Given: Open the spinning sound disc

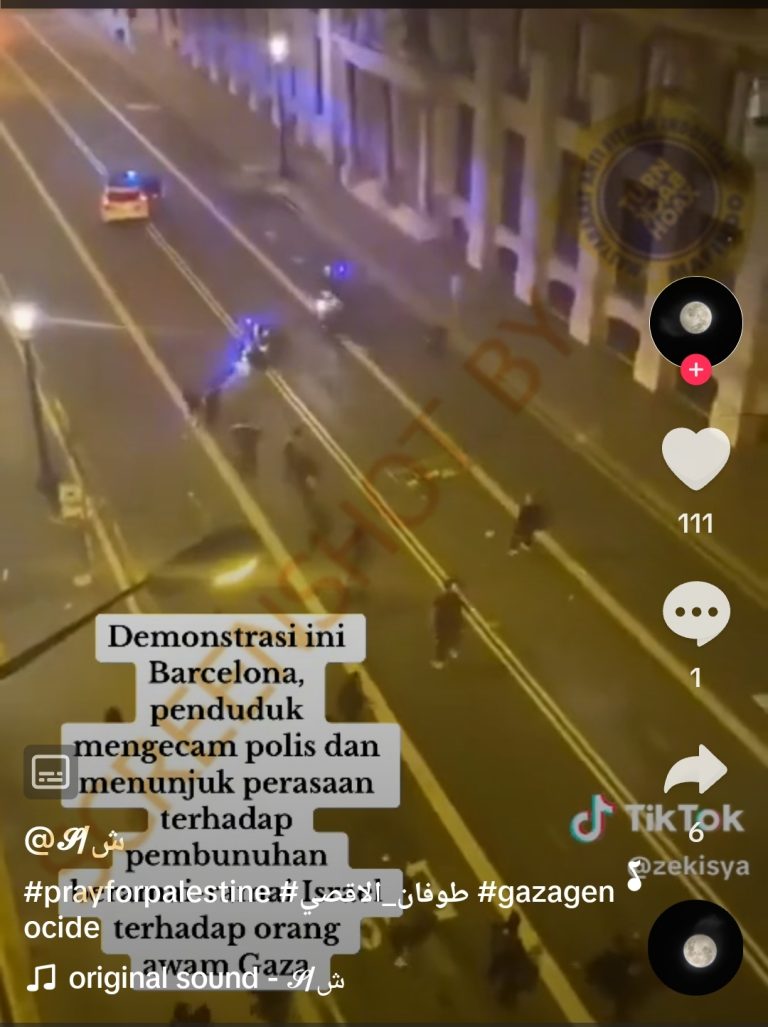Looking at the screenshot, I should tap(695, 947).
